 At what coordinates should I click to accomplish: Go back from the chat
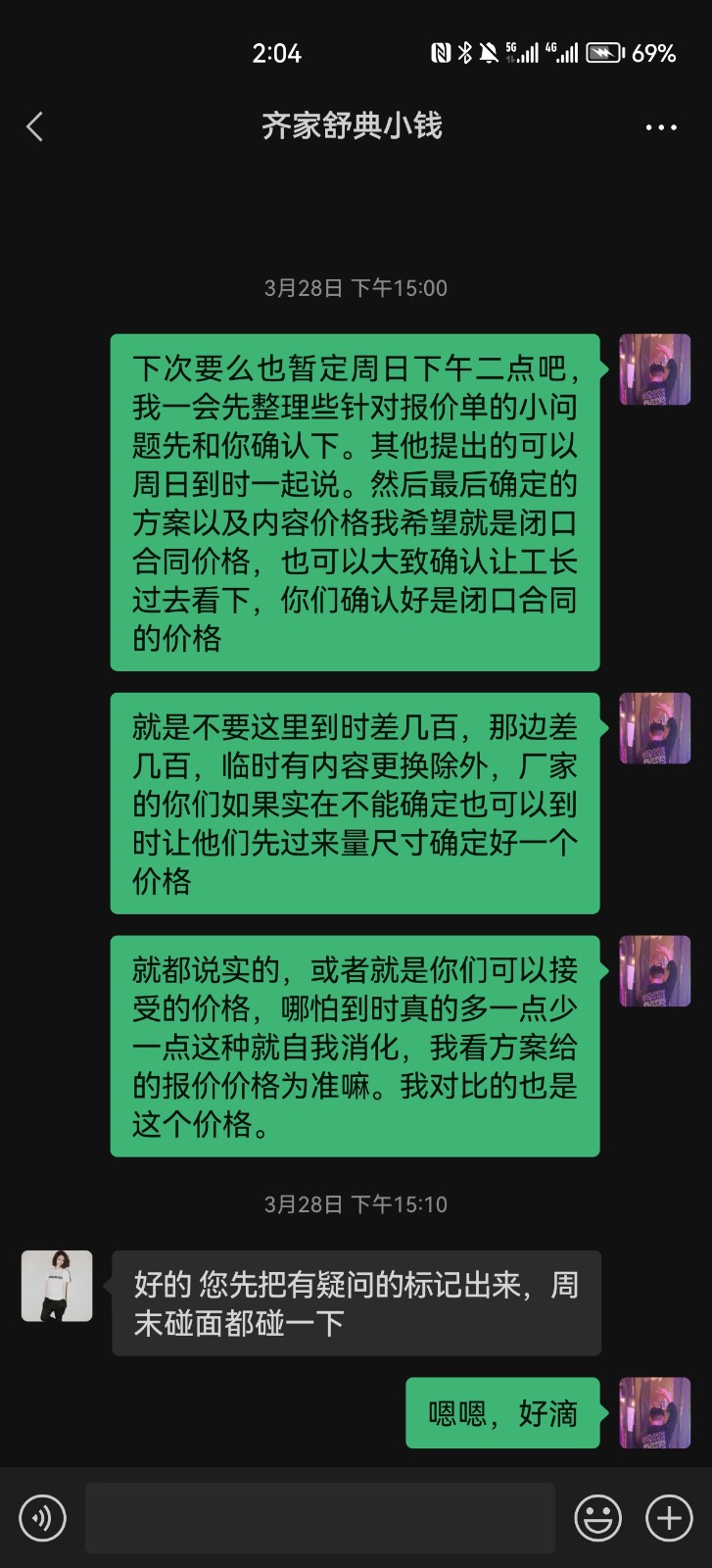[x=35, y=126]
